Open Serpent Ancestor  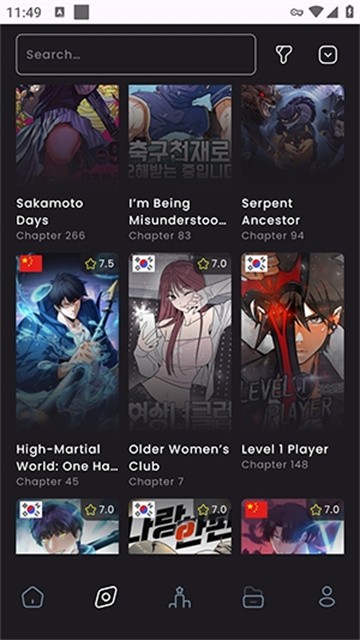(x=293, y=163)
